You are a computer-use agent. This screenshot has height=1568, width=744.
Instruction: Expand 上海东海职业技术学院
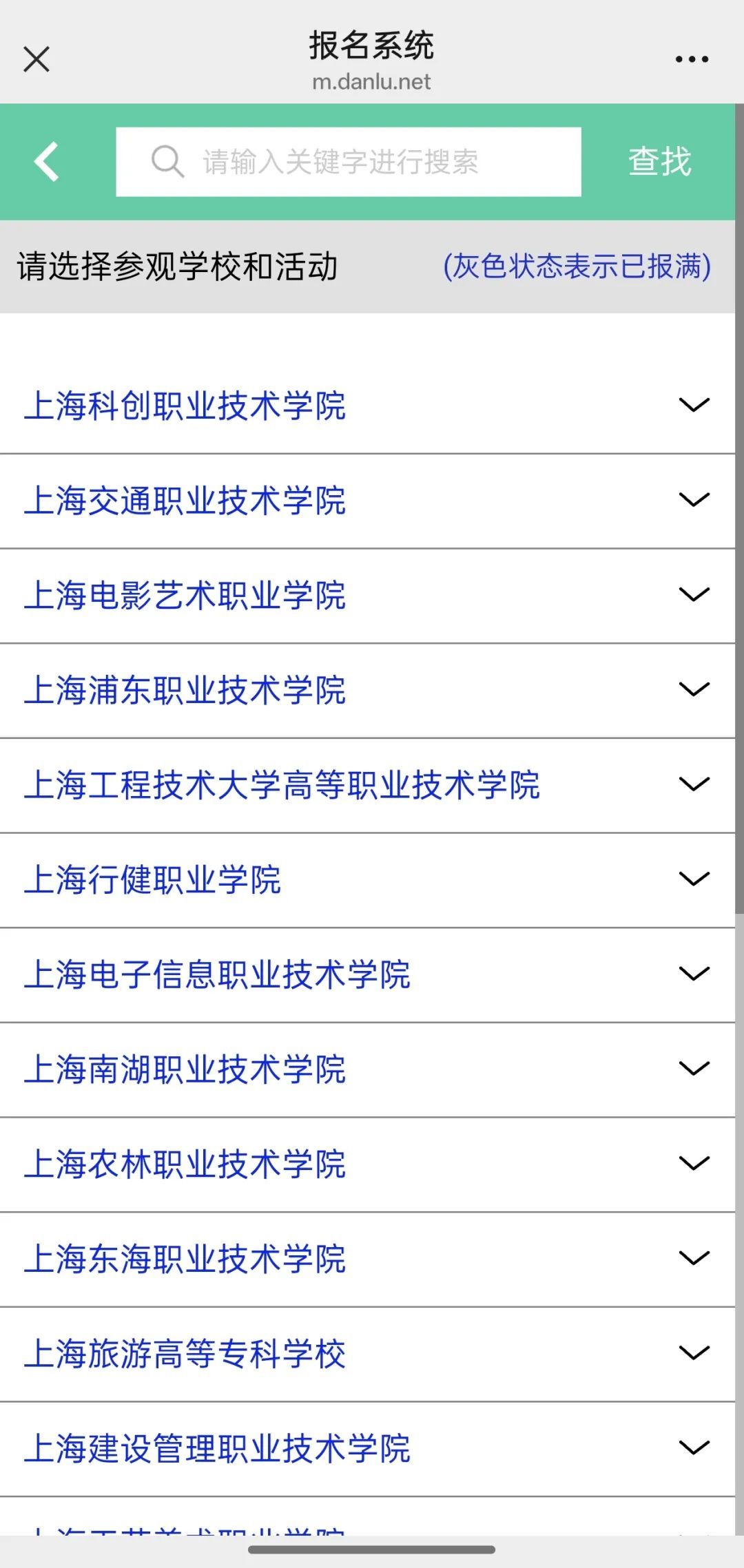point(367,1259)
